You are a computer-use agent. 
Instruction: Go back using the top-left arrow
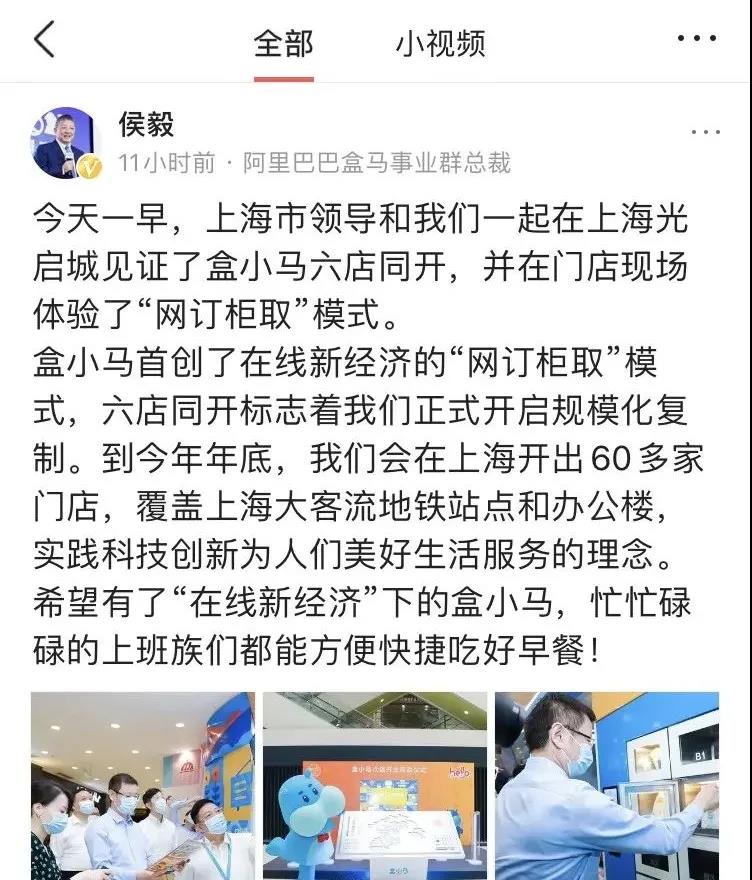(44, 42)
